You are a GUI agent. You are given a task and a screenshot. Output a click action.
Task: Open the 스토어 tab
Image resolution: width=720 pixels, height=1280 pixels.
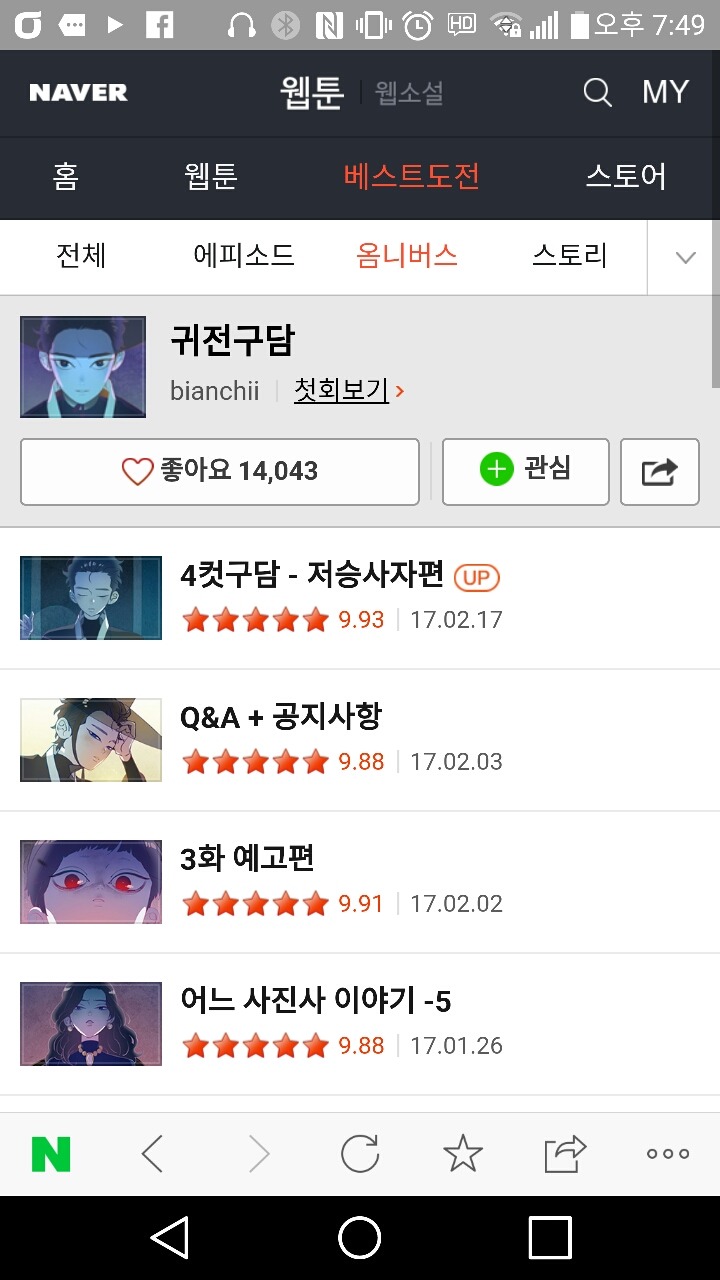coord(626,177)
